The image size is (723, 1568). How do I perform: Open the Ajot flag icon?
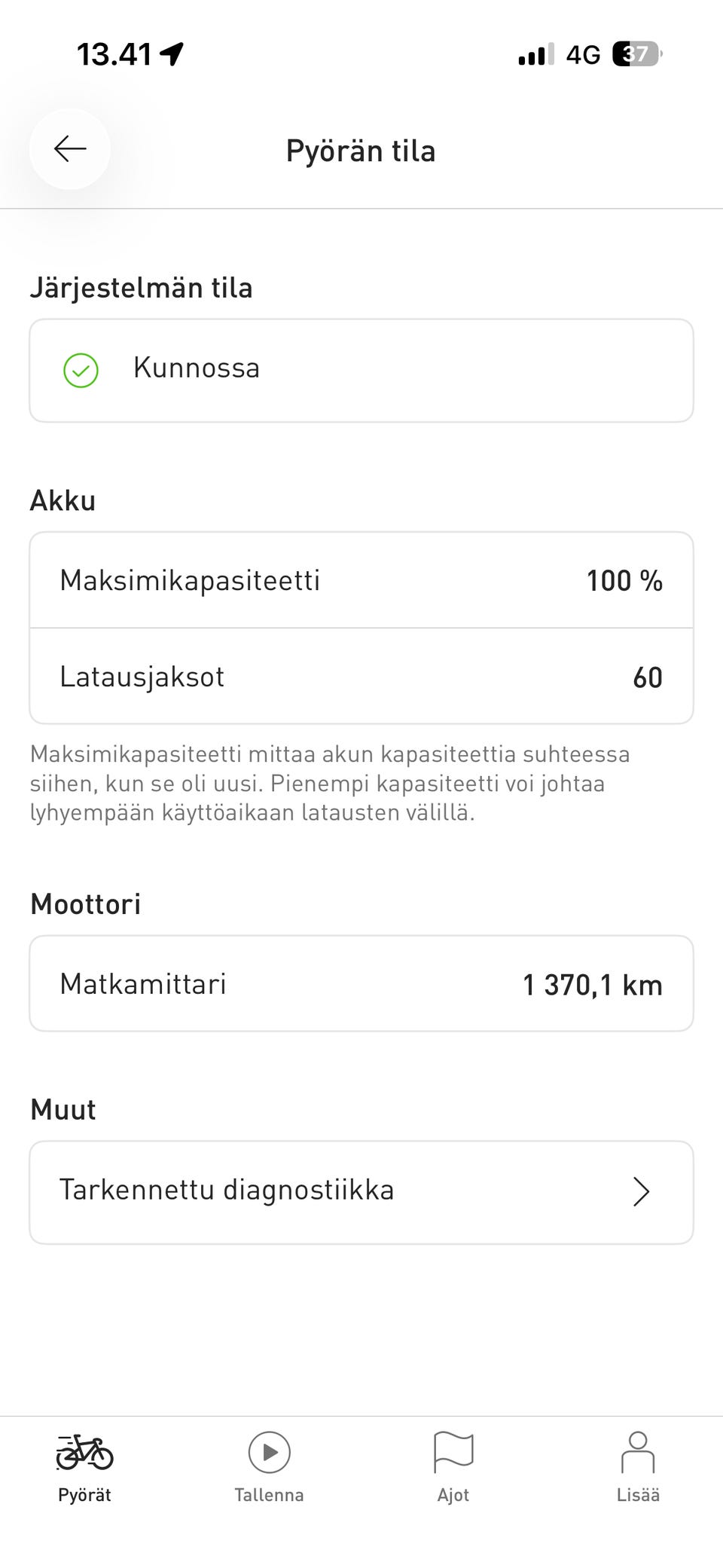tap(454, 1455)
